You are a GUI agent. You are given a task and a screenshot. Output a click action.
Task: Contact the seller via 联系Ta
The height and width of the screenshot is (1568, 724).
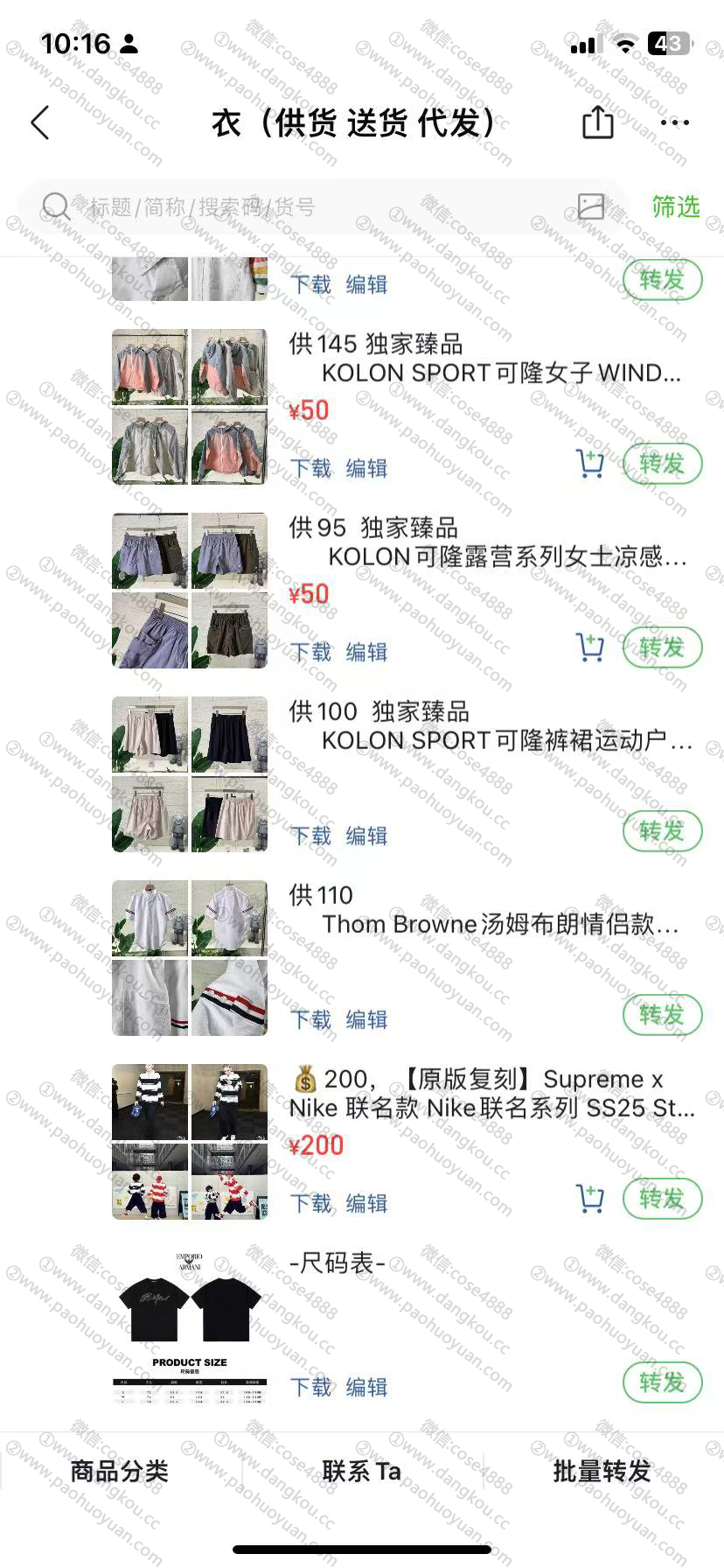tap(361, 1471)
